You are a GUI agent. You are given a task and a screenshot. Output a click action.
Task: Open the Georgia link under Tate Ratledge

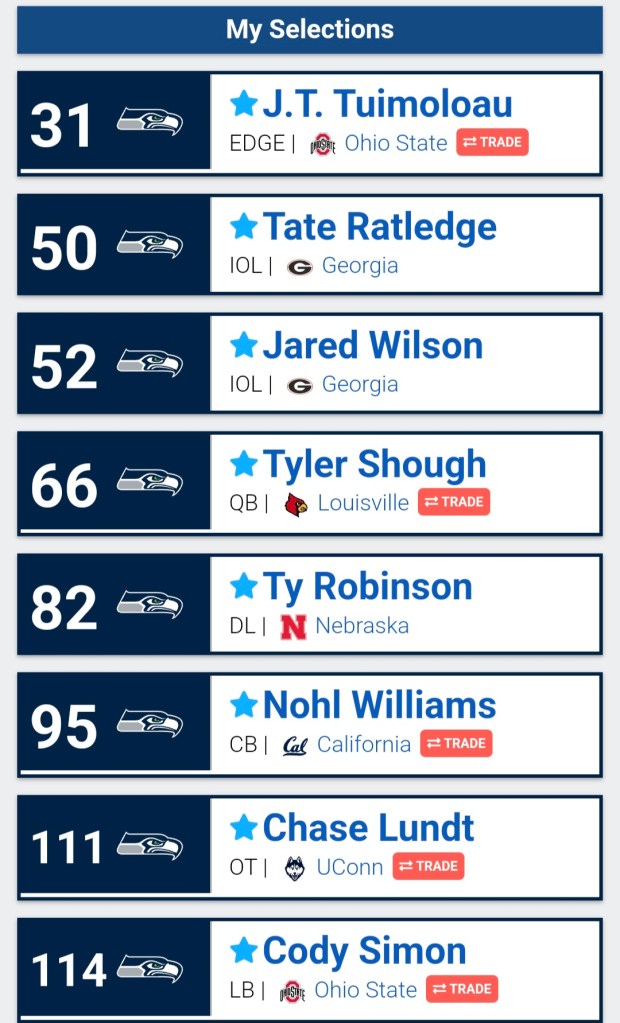click(360, 266)
